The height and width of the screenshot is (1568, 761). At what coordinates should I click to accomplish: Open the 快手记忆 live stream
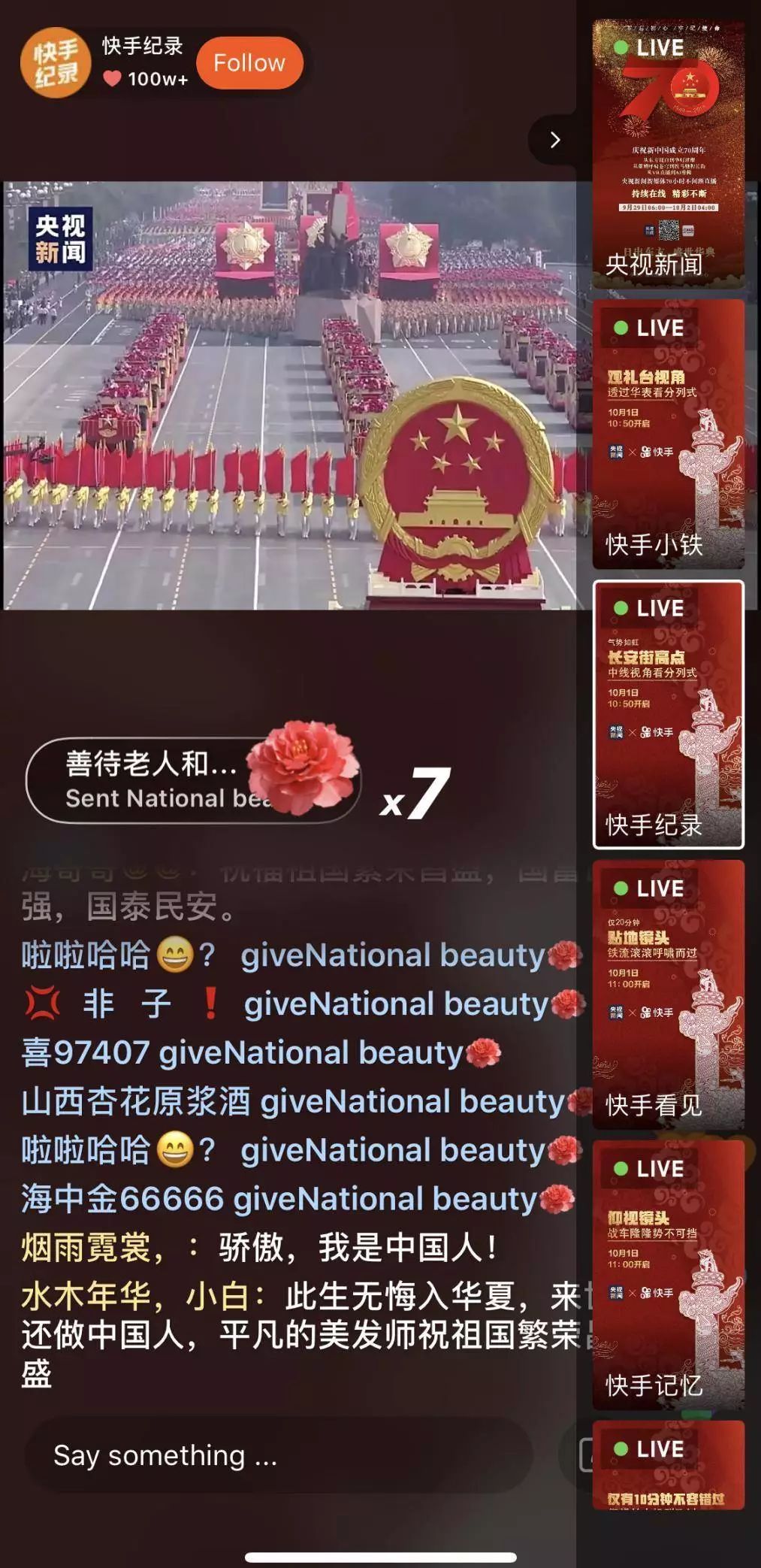coord(668,1274)
